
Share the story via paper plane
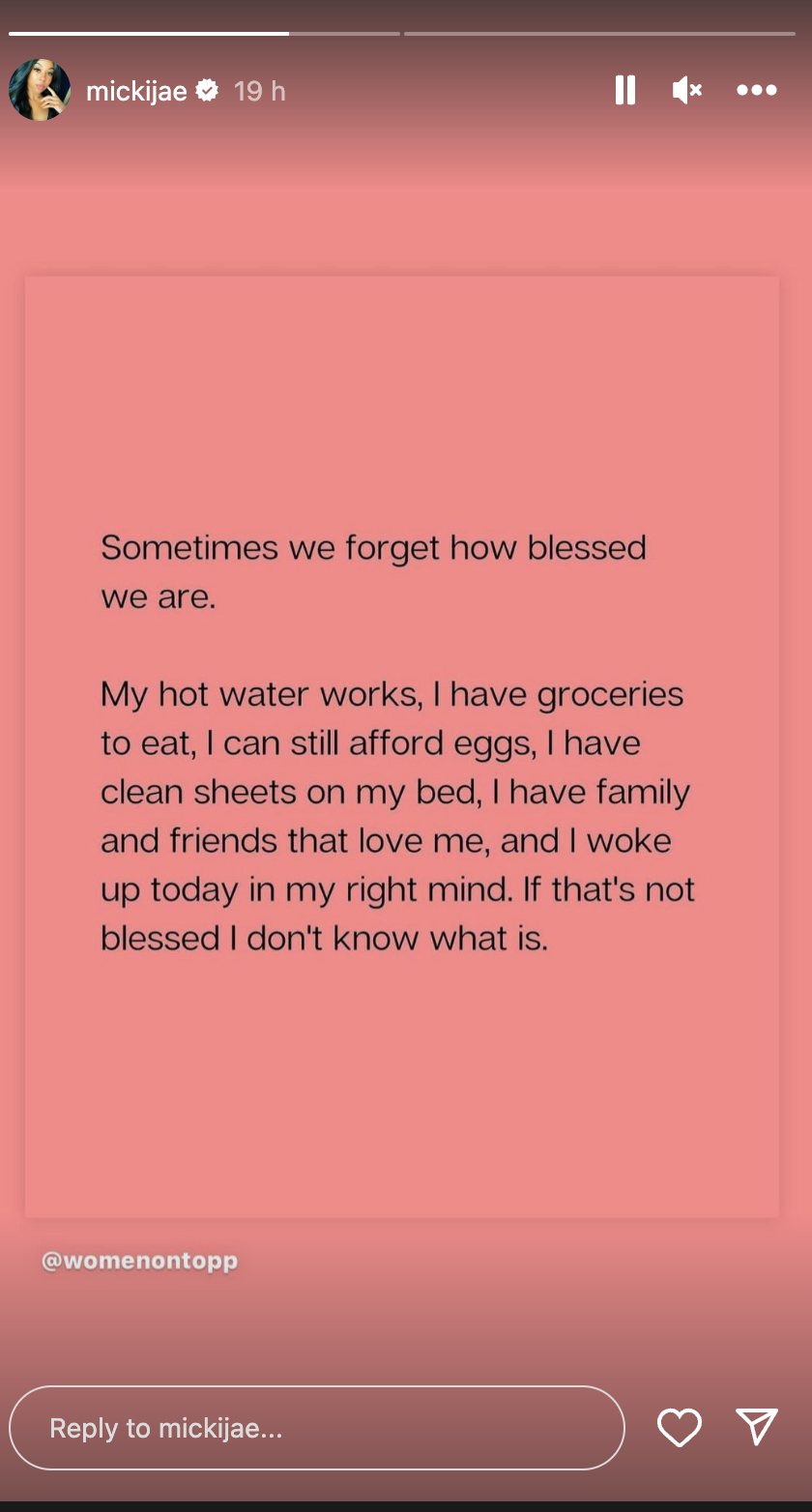[757, 1427]
